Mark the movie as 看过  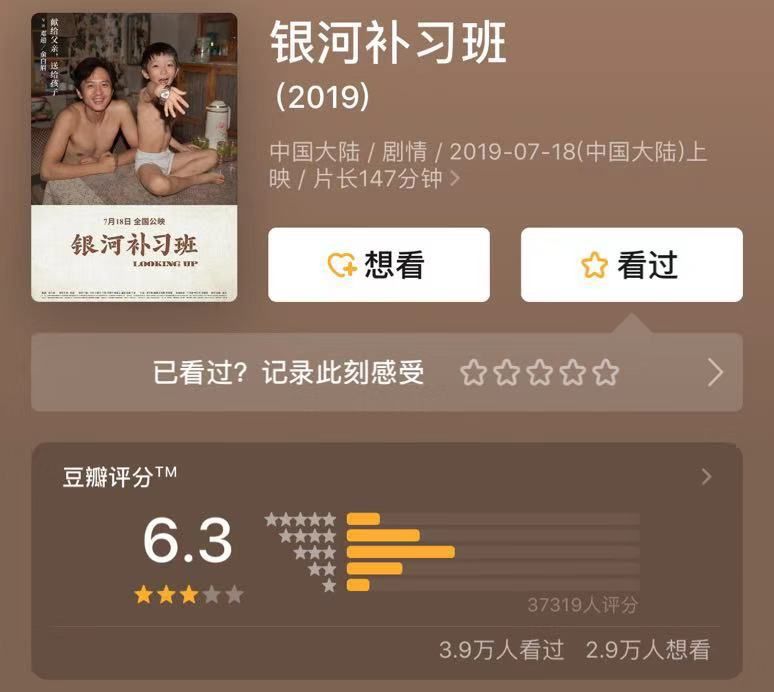[631, 265]
